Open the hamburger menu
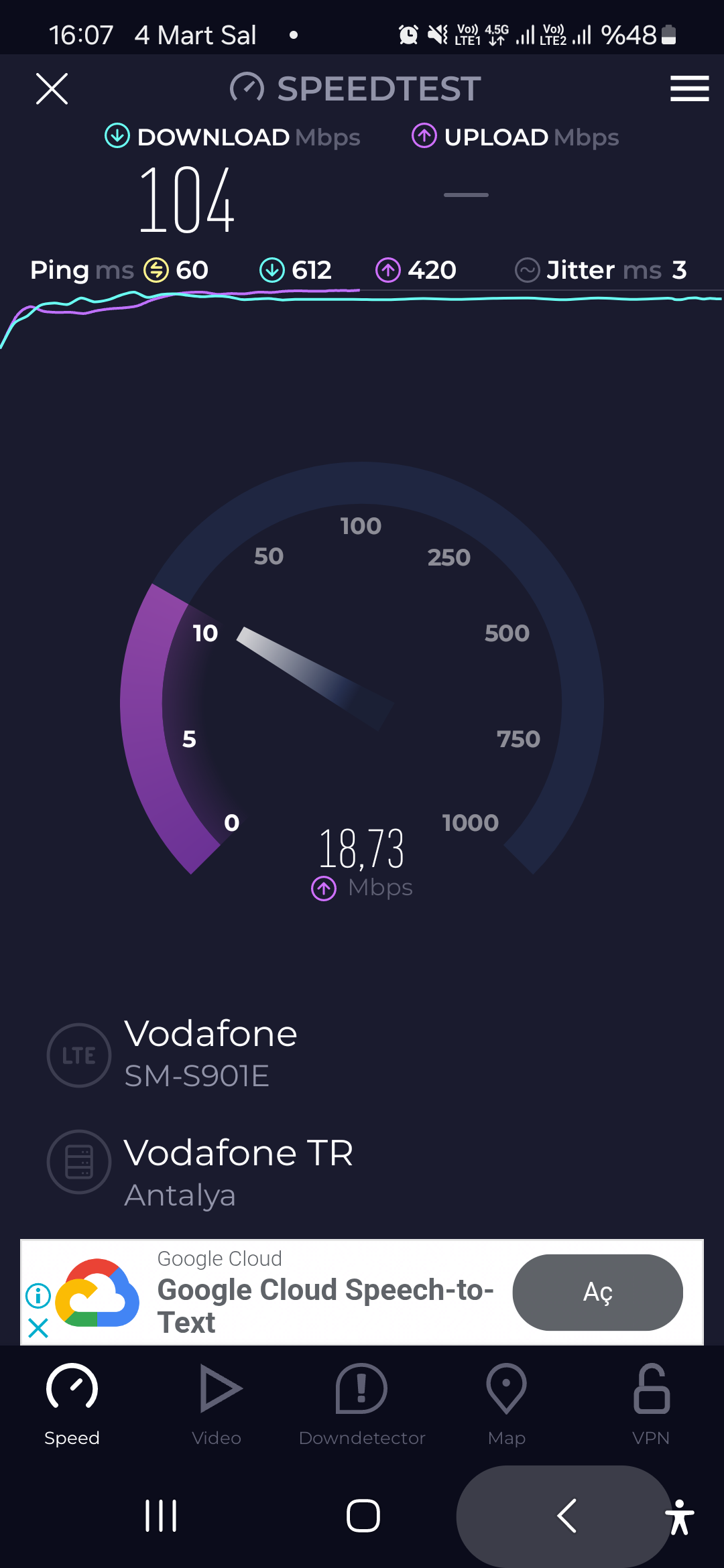Screen dimensions: 724x1568 689,88
